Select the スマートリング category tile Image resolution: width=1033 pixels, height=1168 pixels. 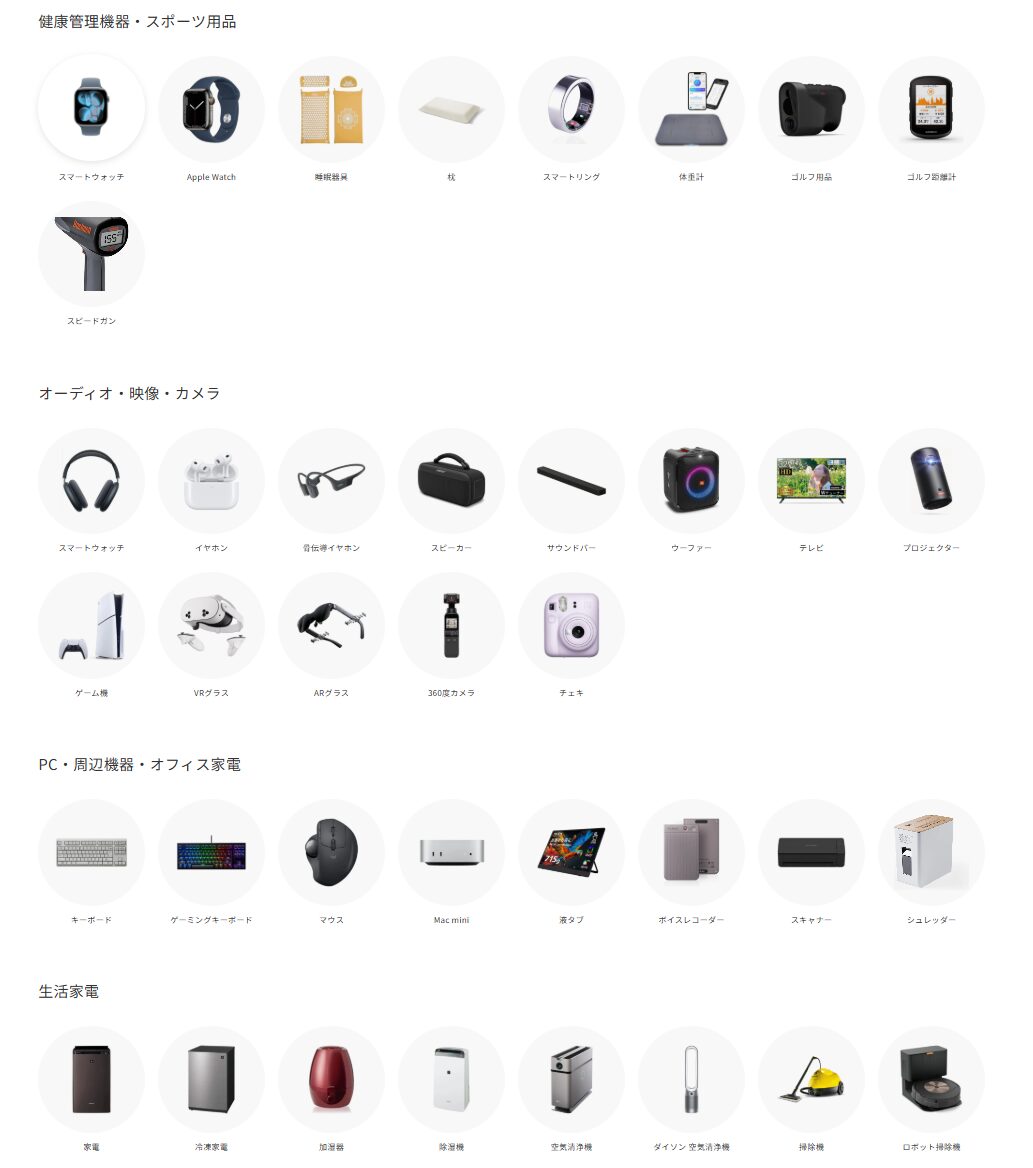(571, 110)
